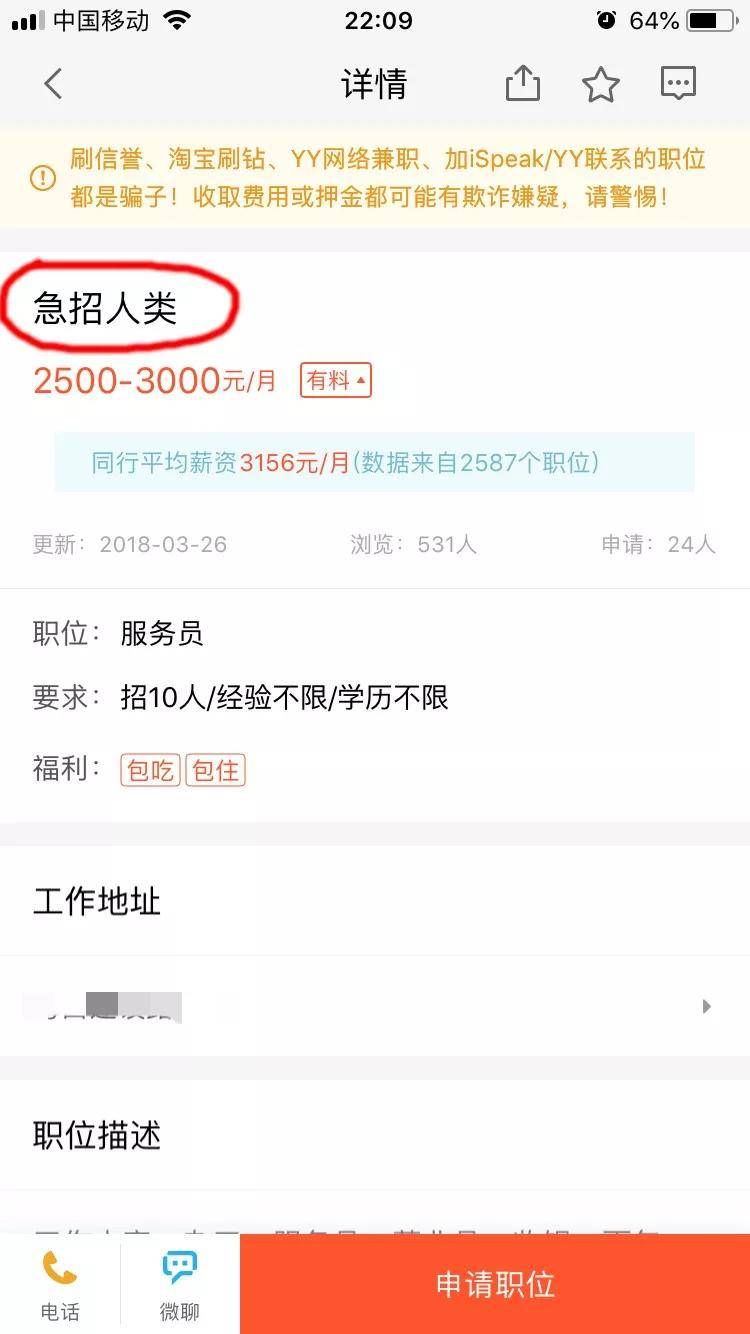Go back from the 详情 page
The height and width of the screenshot is (1334, 750).
coord(53,84)
